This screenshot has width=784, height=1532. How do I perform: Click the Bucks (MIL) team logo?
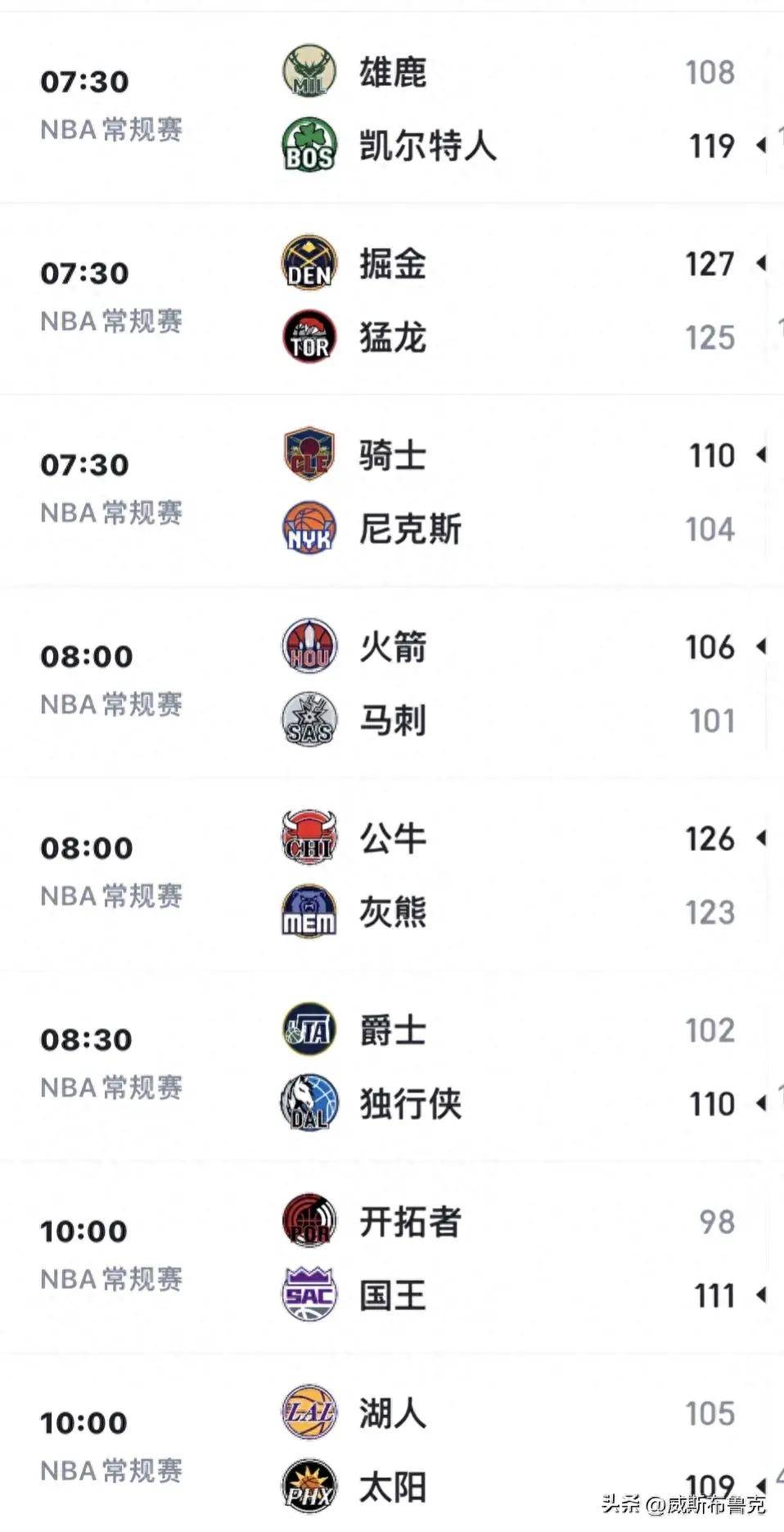(x=307, y=72)
